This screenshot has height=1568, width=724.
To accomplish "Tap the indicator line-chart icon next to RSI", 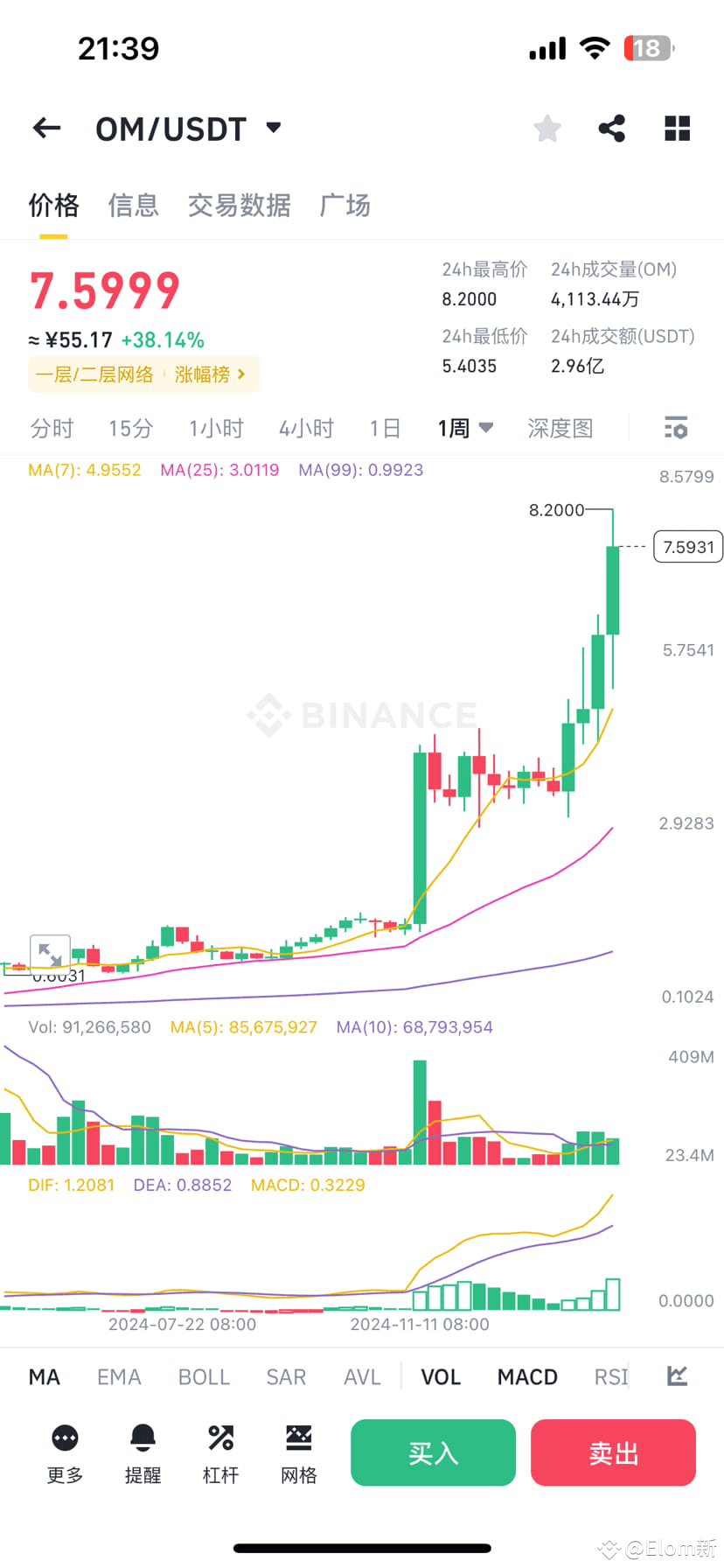I will point(676,1376).
